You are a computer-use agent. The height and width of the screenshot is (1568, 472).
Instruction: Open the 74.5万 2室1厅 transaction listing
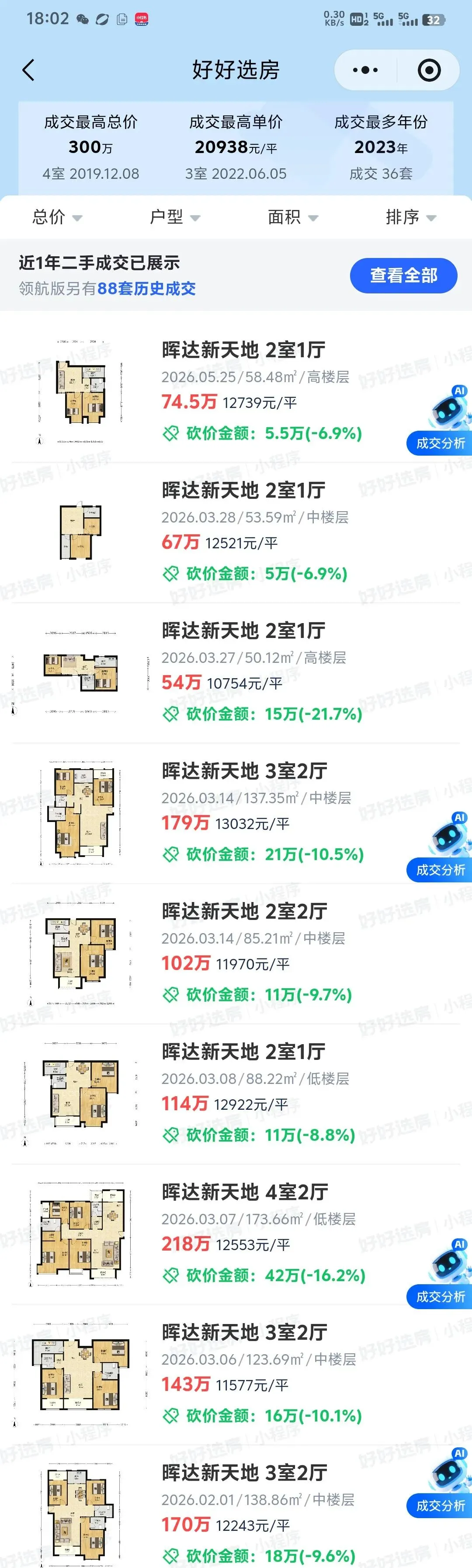(x=236, y=392)
